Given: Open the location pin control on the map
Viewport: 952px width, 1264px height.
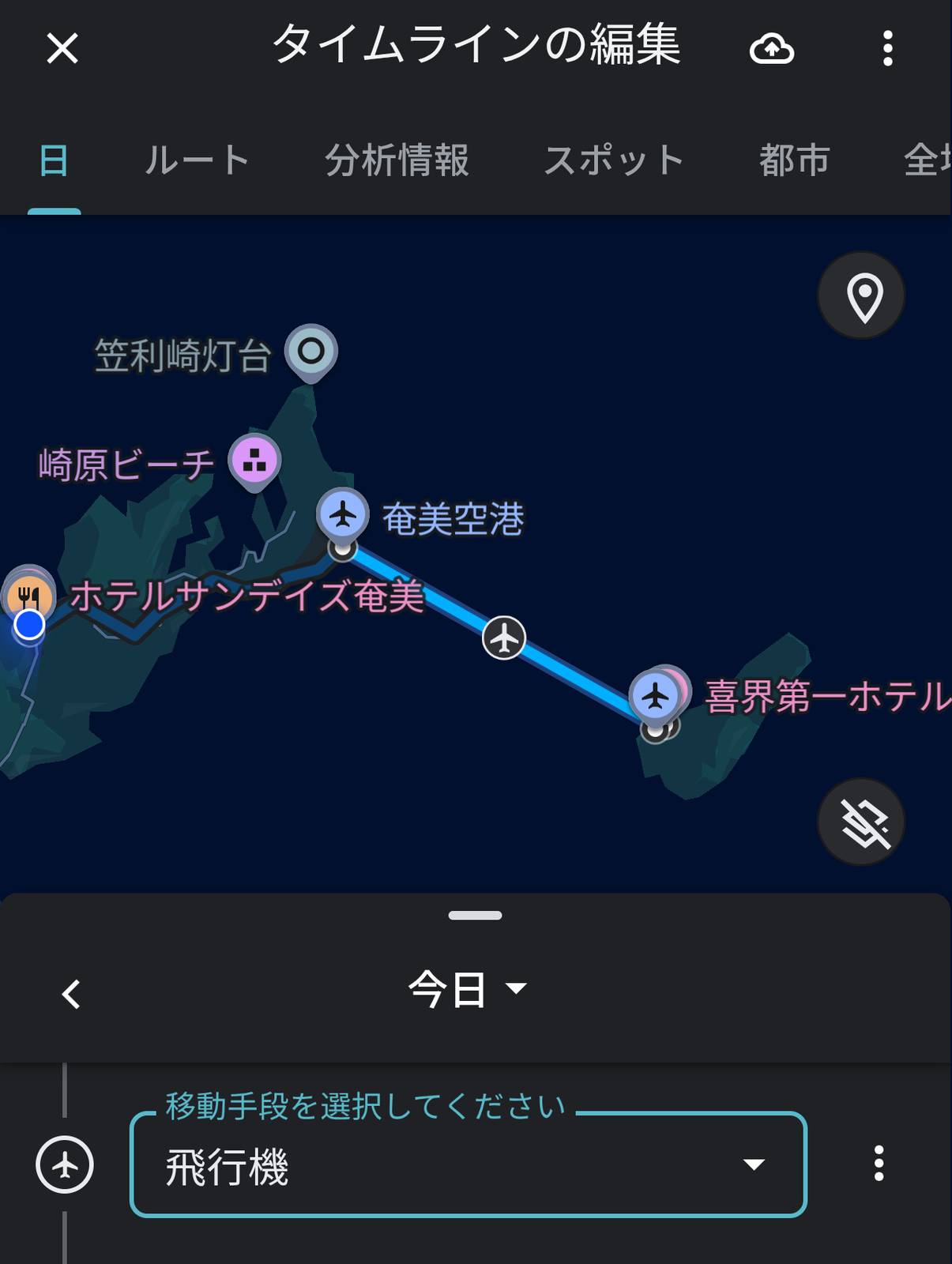Looking at the screenshot, I should point(861,294).
